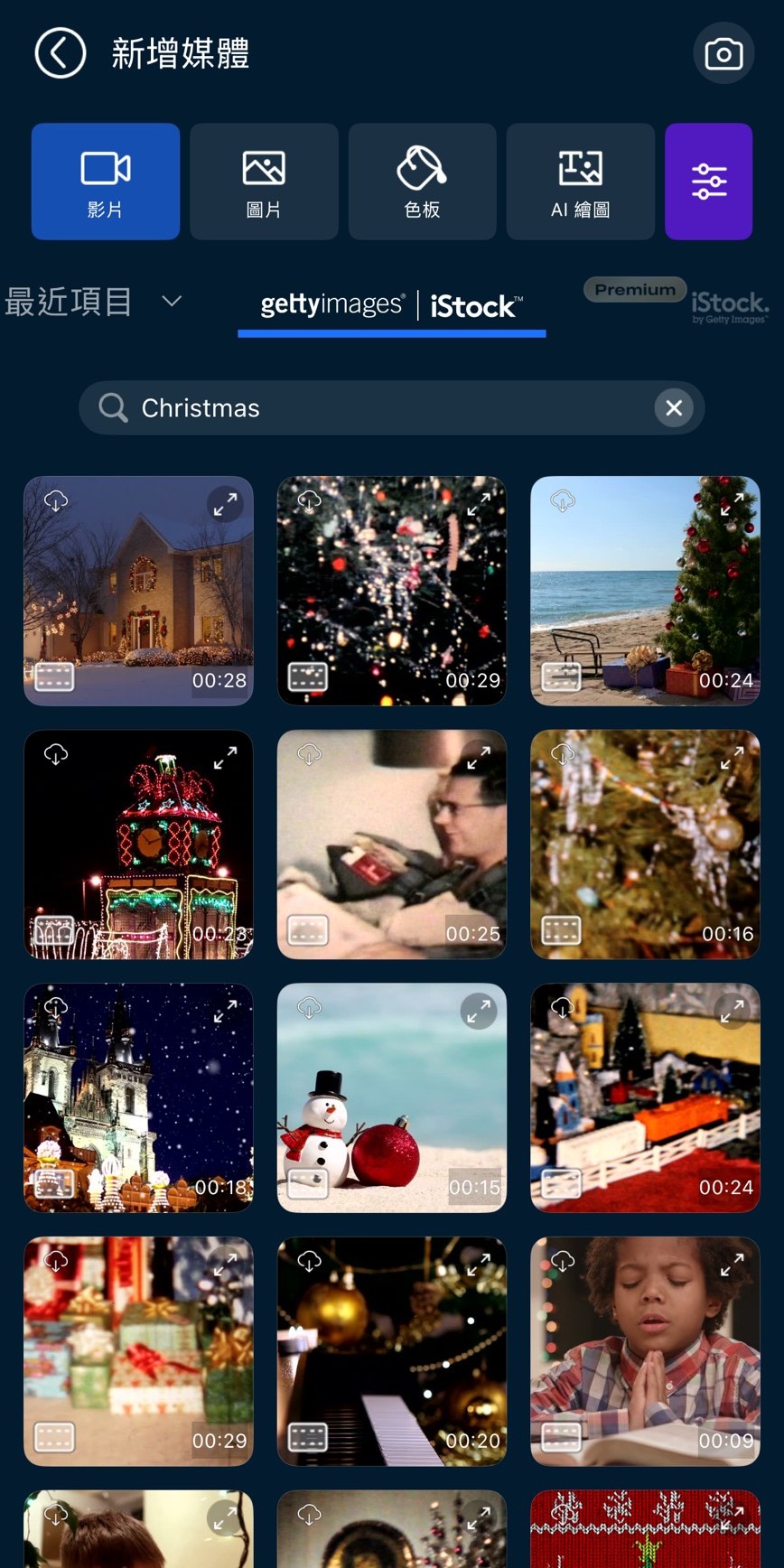Select the snowman with red ornament video
The width and height of the screenshot is (784, 1568).
pyautogui.click(x=391, y=1097)
